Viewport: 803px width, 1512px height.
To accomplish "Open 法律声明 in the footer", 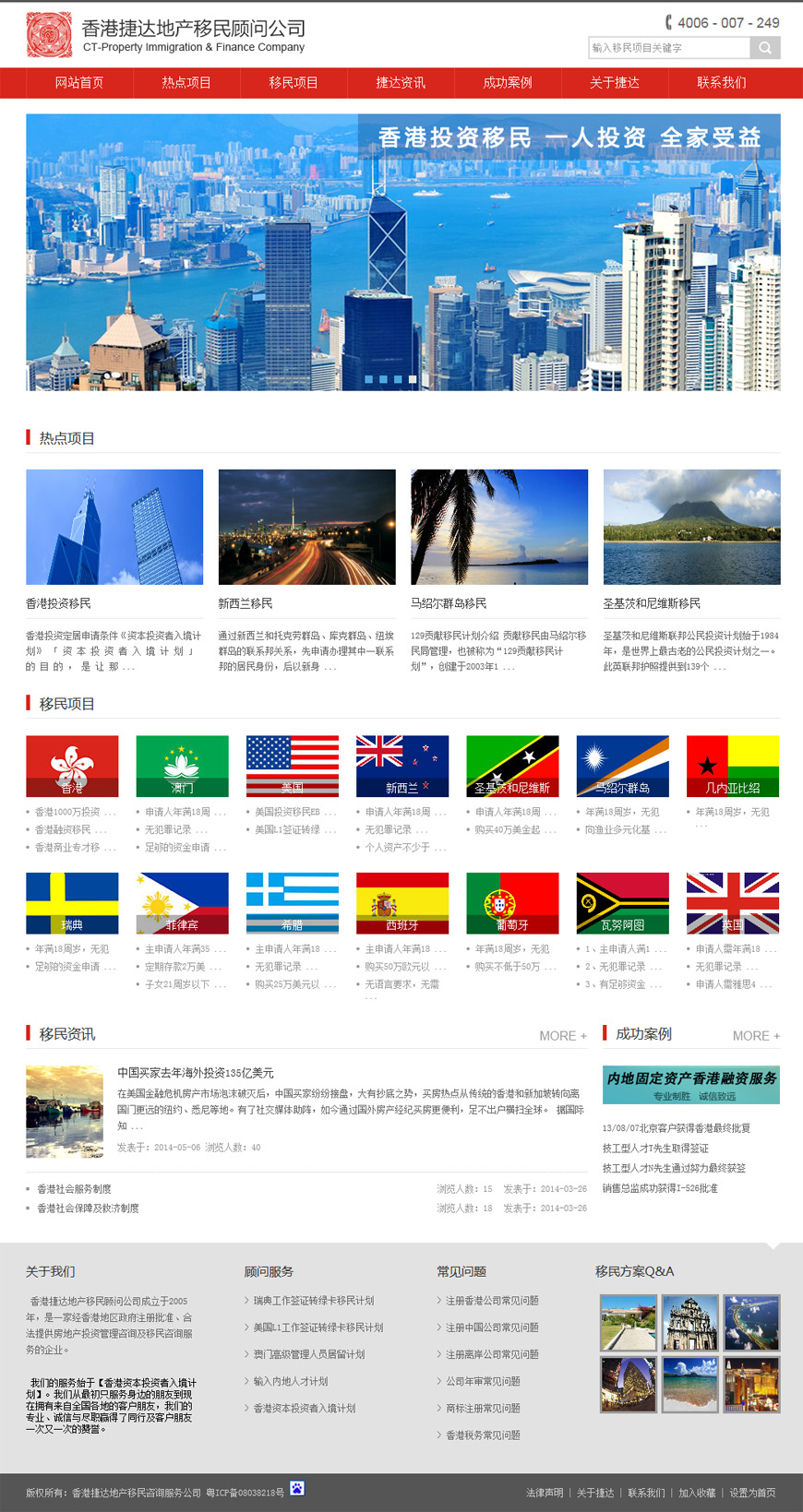I will point(545,1493).
